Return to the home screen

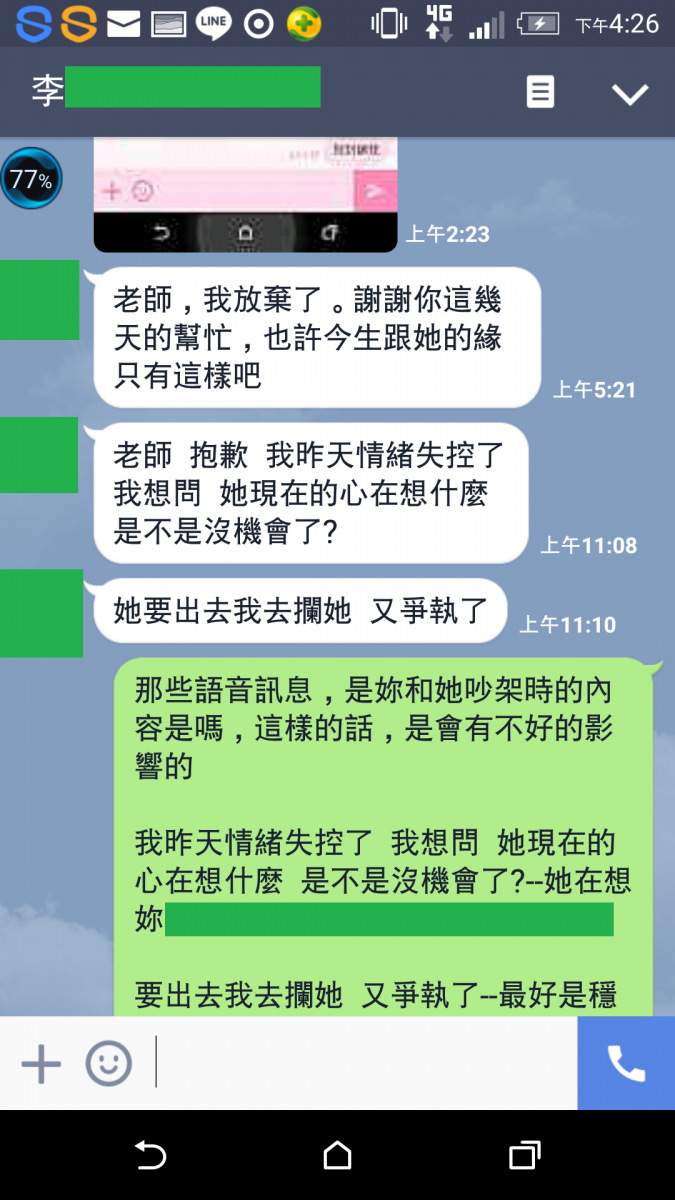click(x=337, y=1156)
